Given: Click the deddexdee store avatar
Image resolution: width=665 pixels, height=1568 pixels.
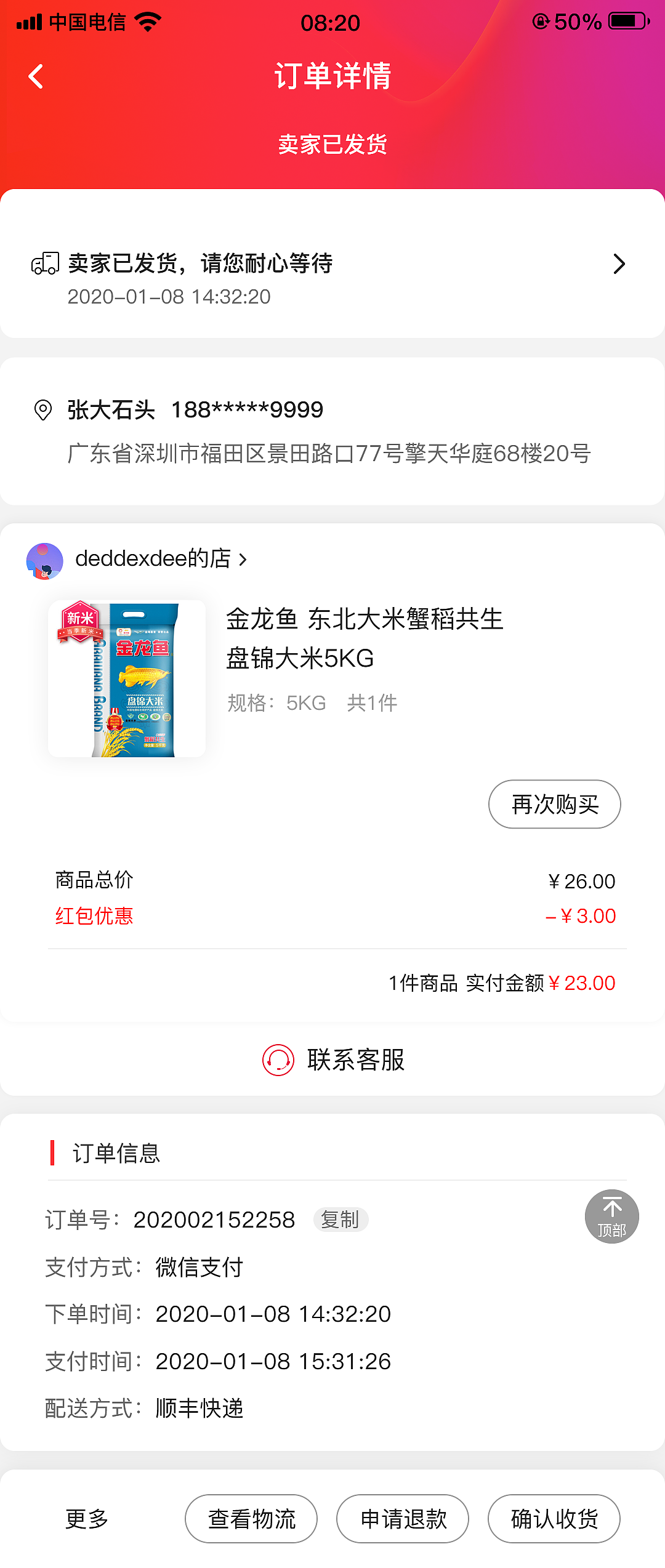Looking at the screenshot, I should 45,559.
